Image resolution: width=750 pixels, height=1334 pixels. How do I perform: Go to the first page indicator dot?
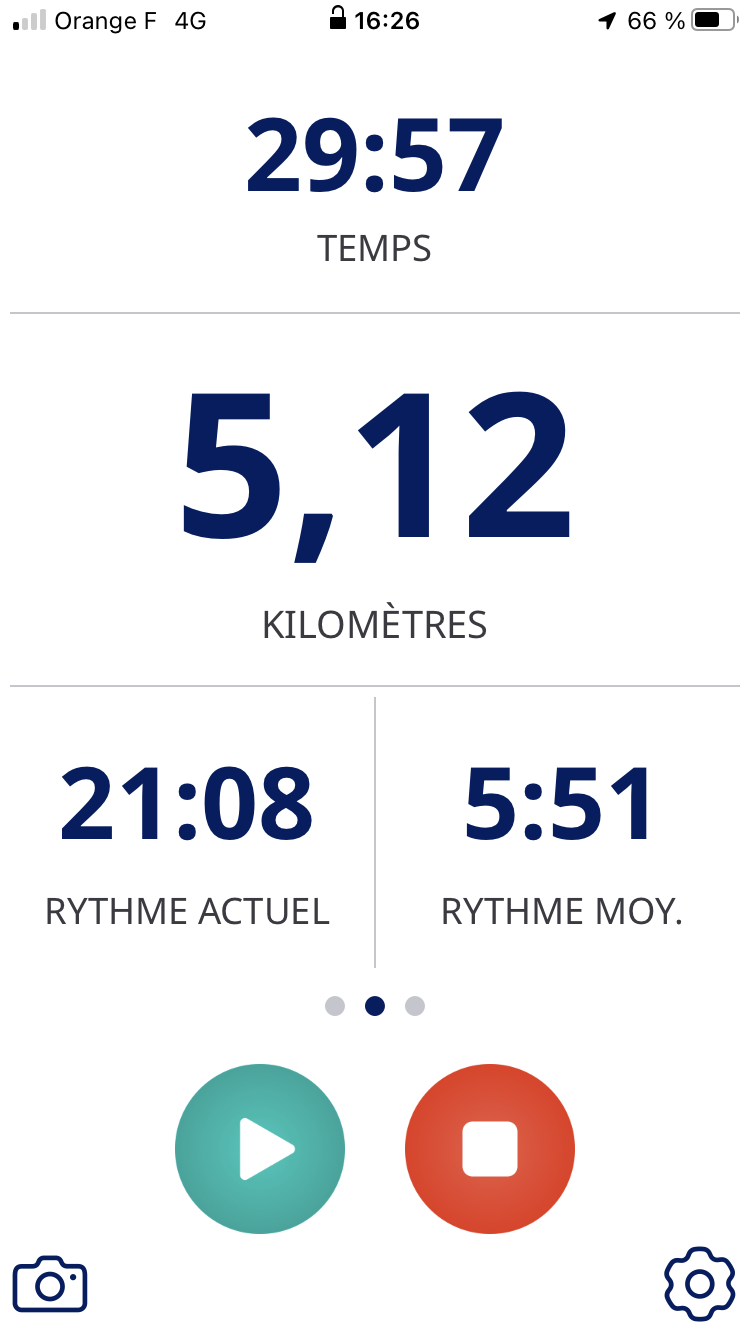(x=335, y=1006)
